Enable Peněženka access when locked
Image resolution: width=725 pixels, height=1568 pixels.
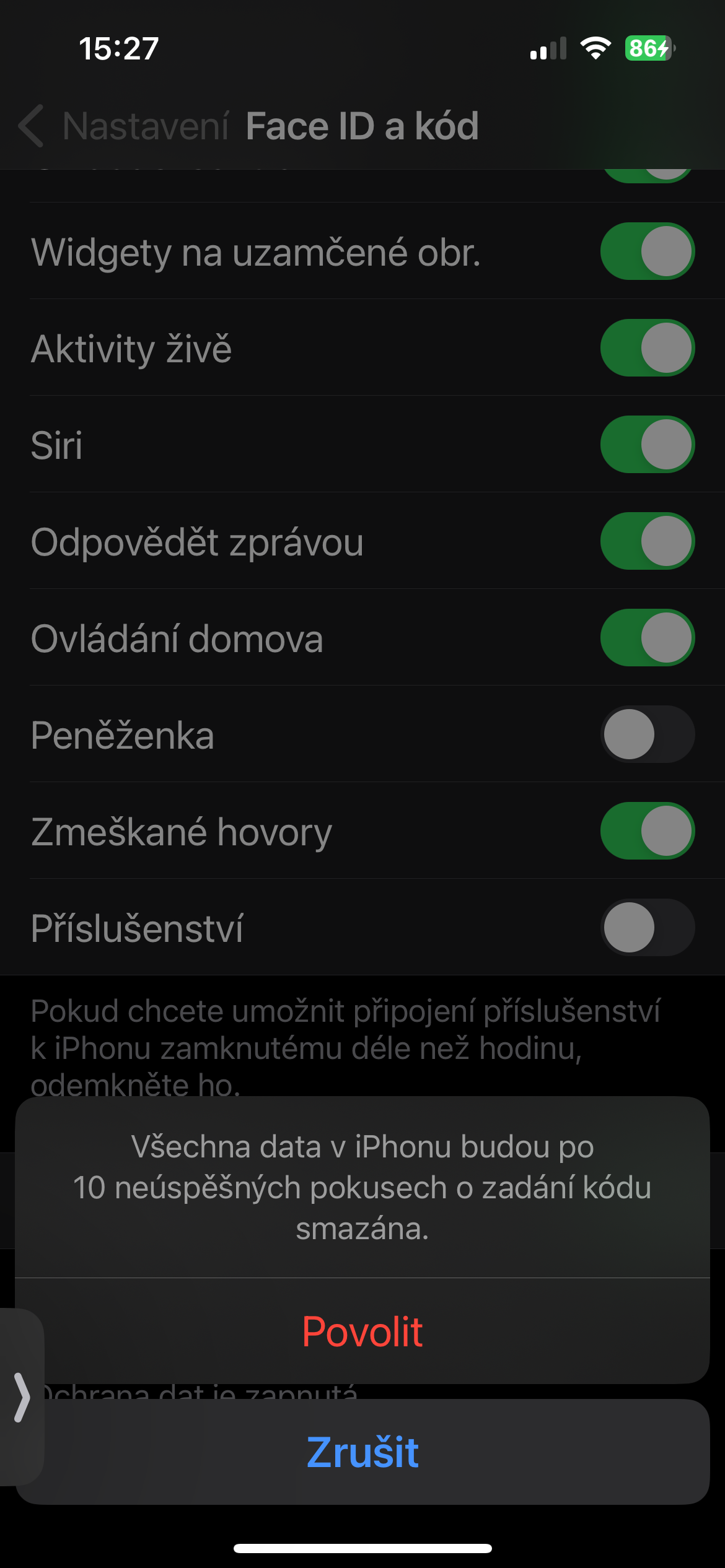point(647,734)
